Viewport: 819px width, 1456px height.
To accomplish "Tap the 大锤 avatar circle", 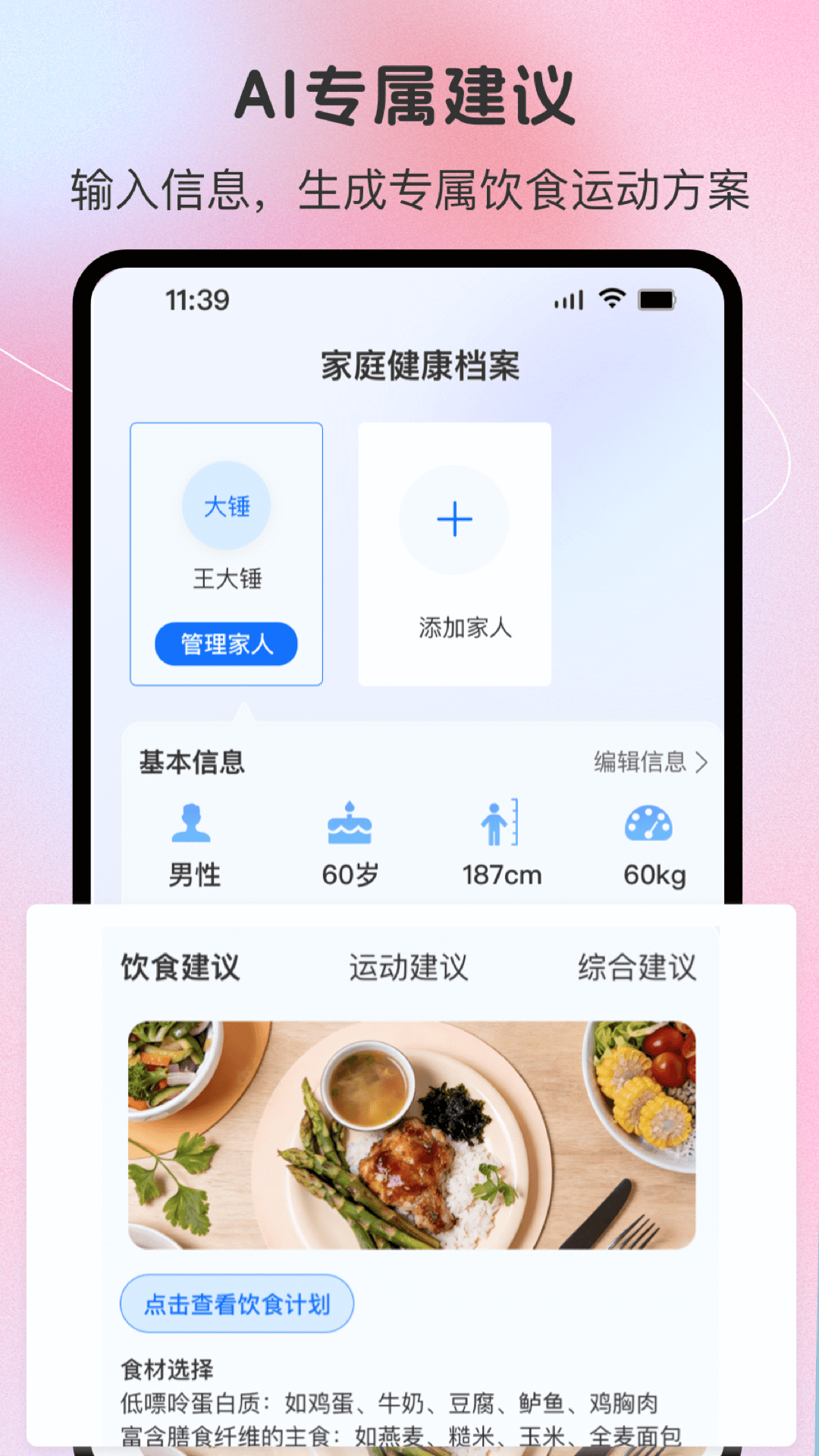I will coord(225,505).
